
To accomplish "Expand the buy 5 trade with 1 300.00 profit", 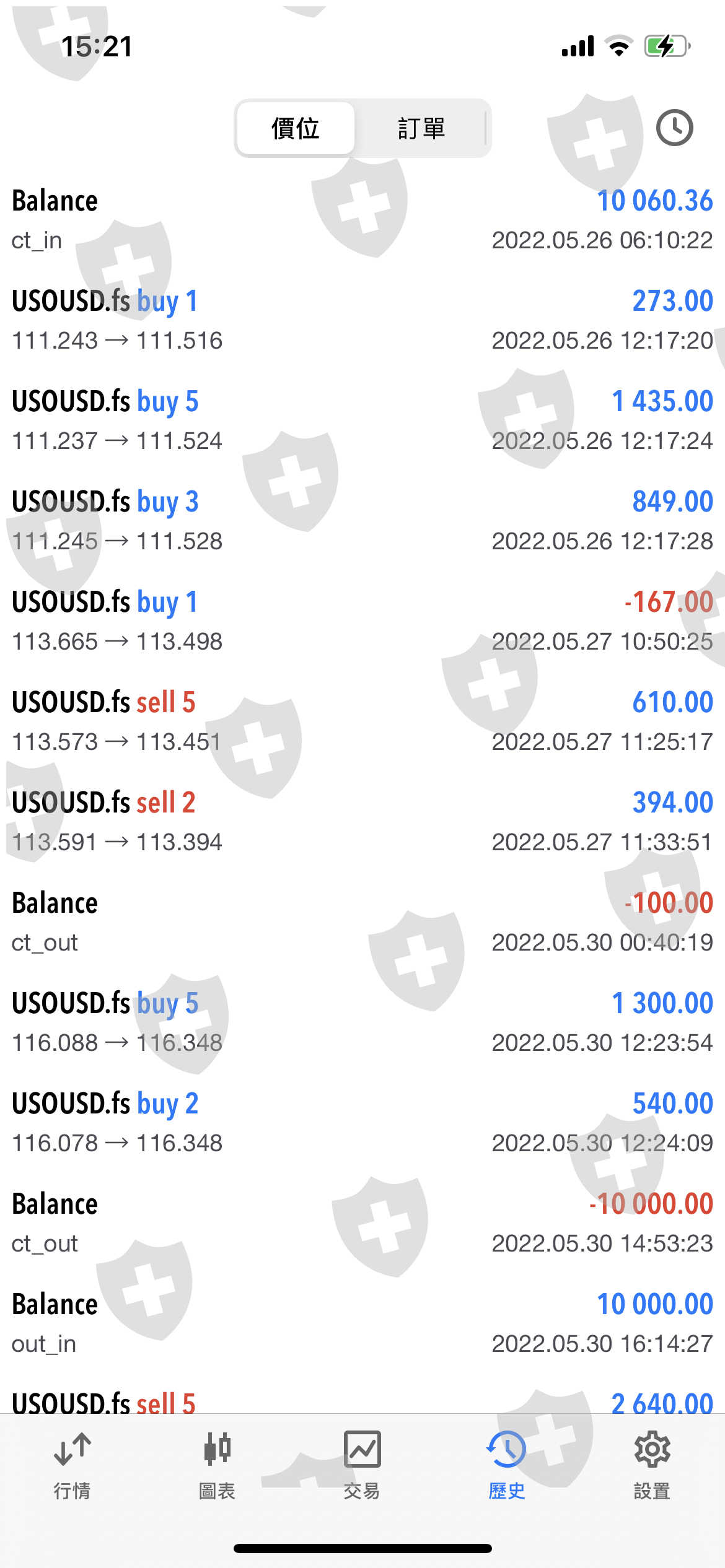I will [362, 1022].
